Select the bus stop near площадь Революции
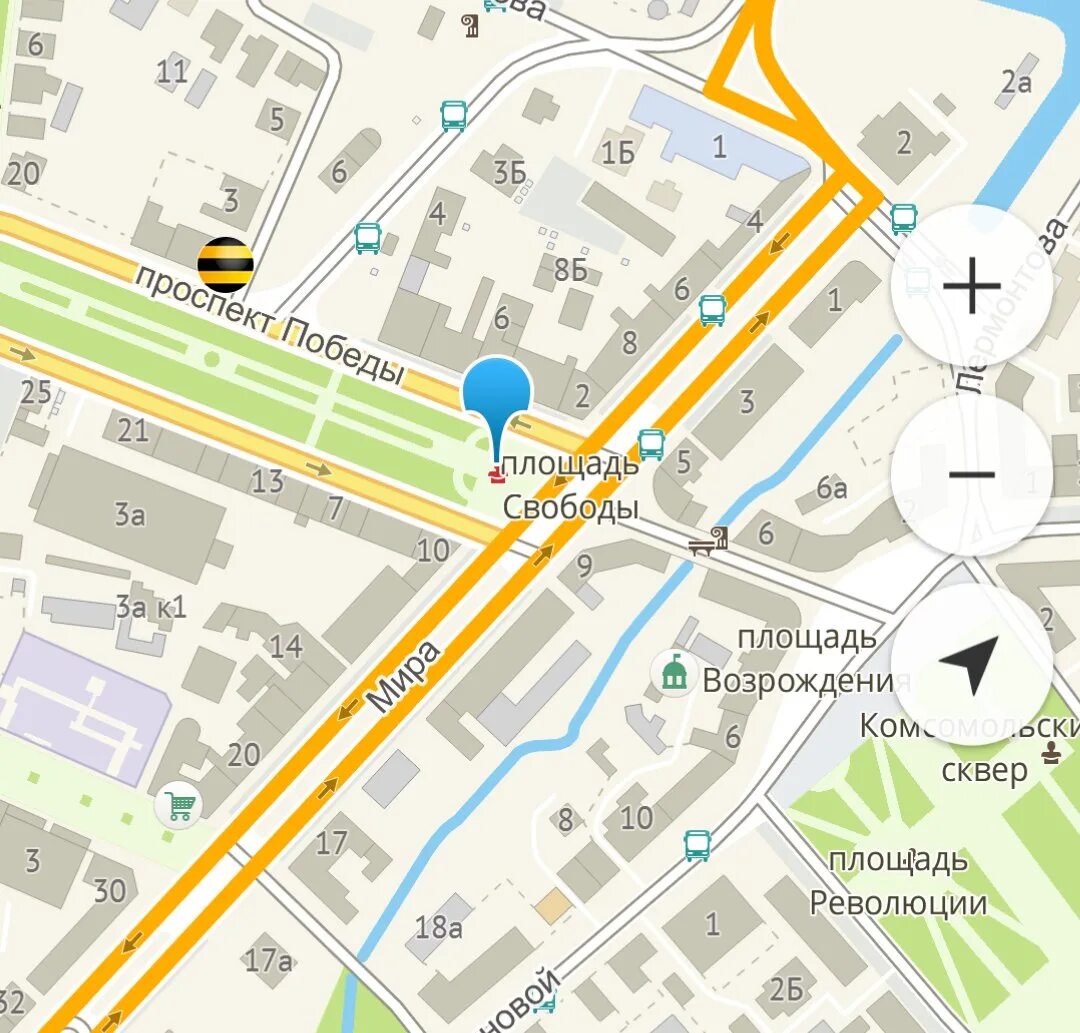The height and width of the screenshot is (1033, 1080). coord(698,845)
